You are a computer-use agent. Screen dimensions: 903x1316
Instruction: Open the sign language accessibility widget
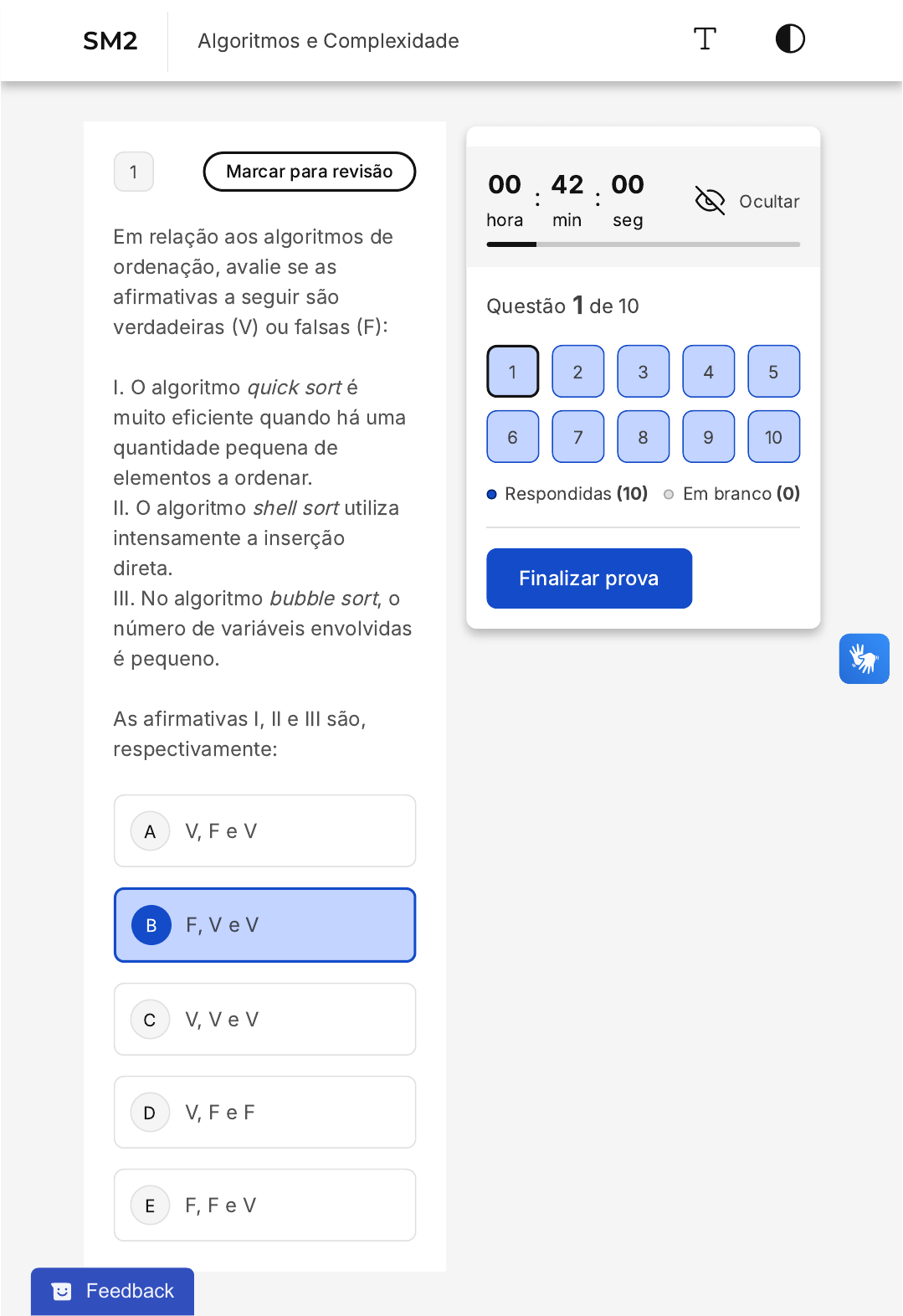[x=865, y=659]
